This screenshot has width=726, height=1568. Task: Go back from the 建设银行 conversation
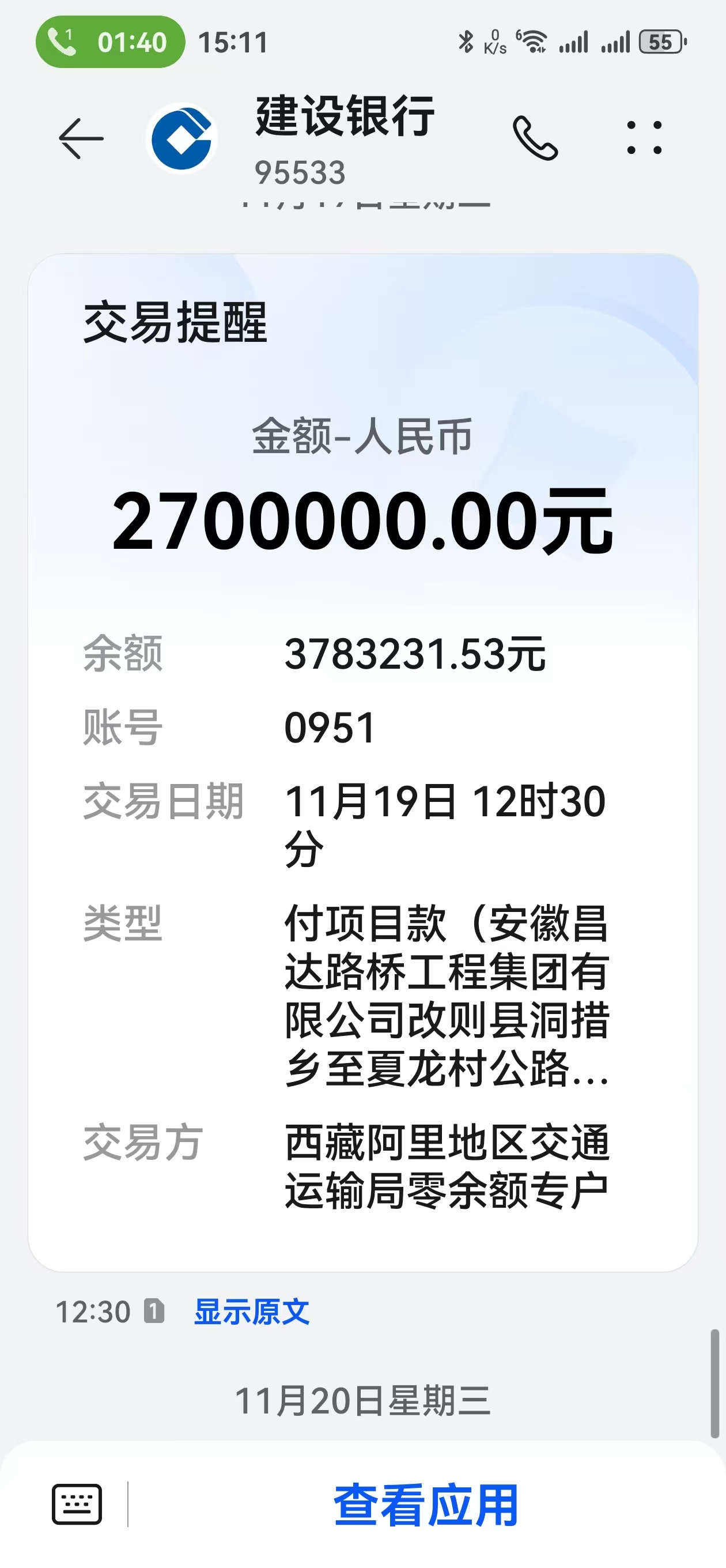point(81,139)
